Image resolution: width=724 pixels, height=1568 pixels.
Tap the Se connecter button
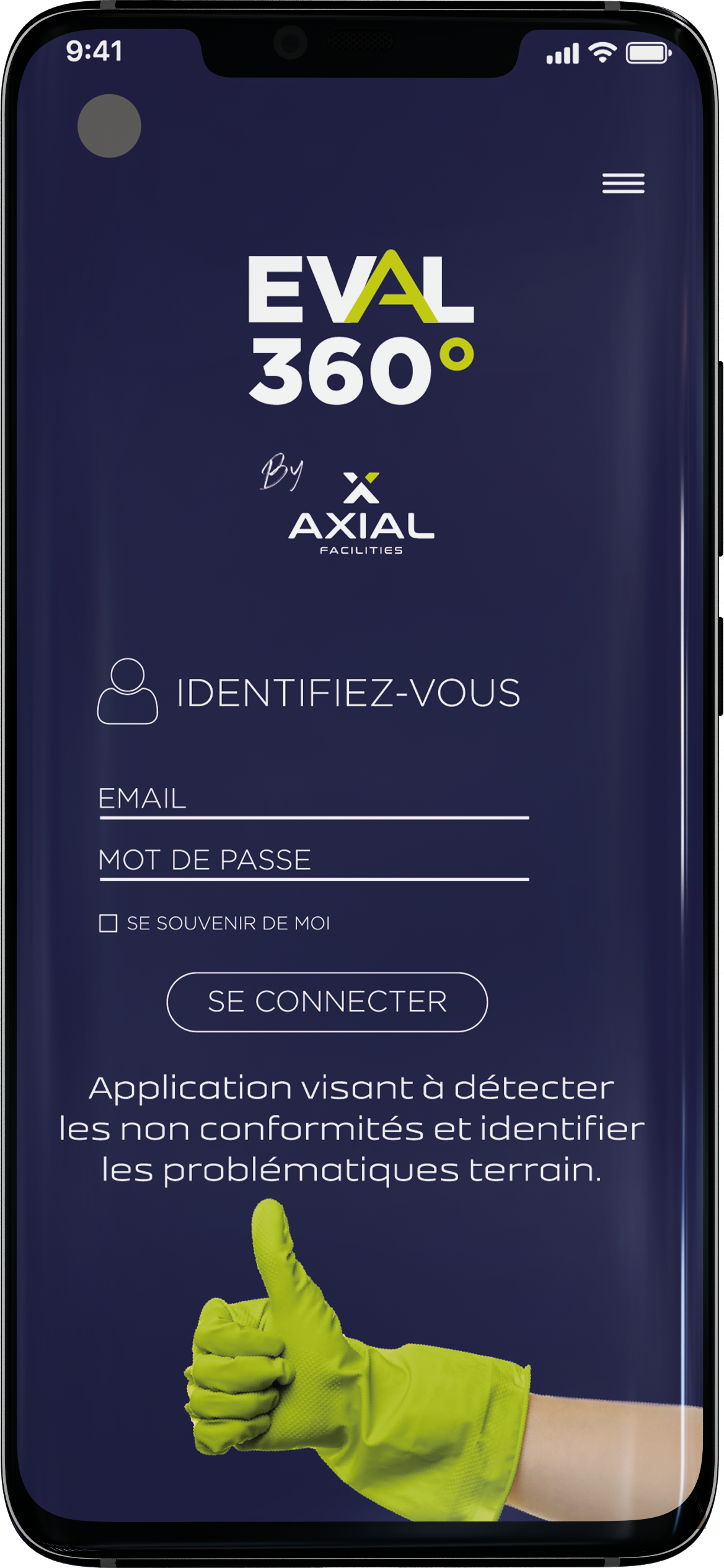(x=327, y=1002)
